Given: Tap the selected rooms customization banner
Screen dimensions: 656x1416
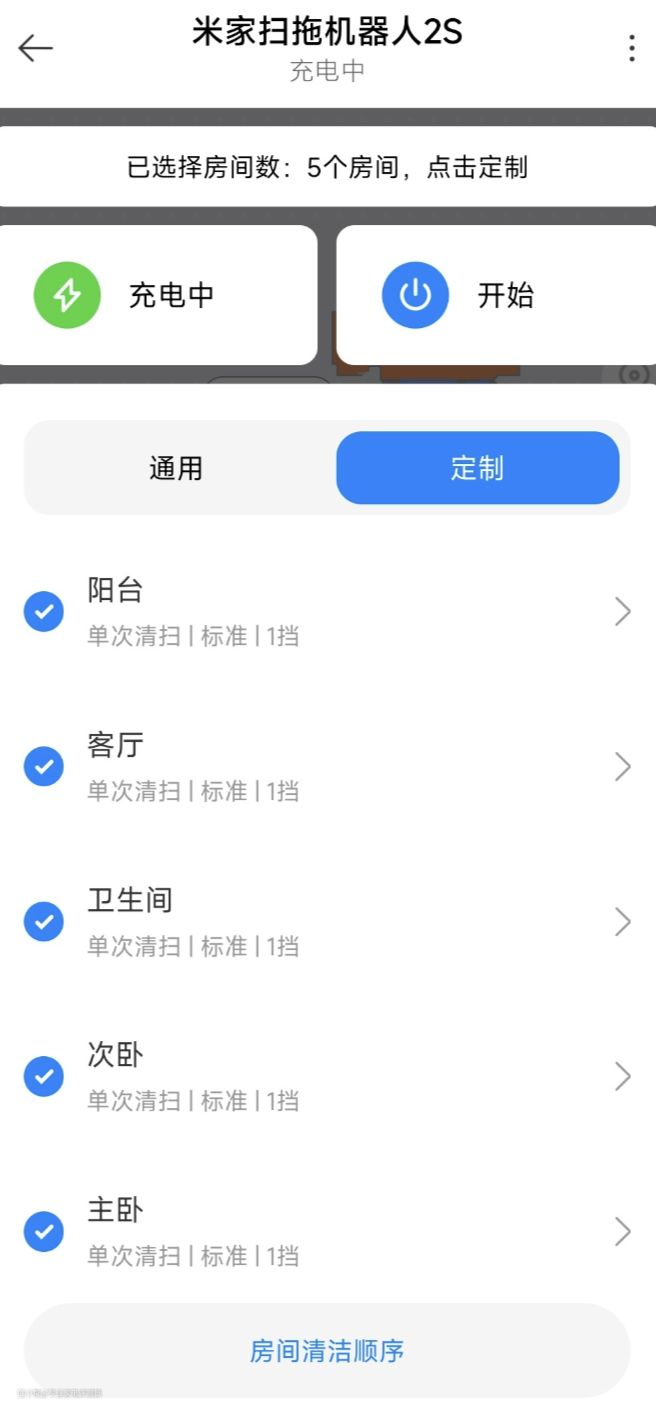Looking at the screenshot, I should pos(327,167).
